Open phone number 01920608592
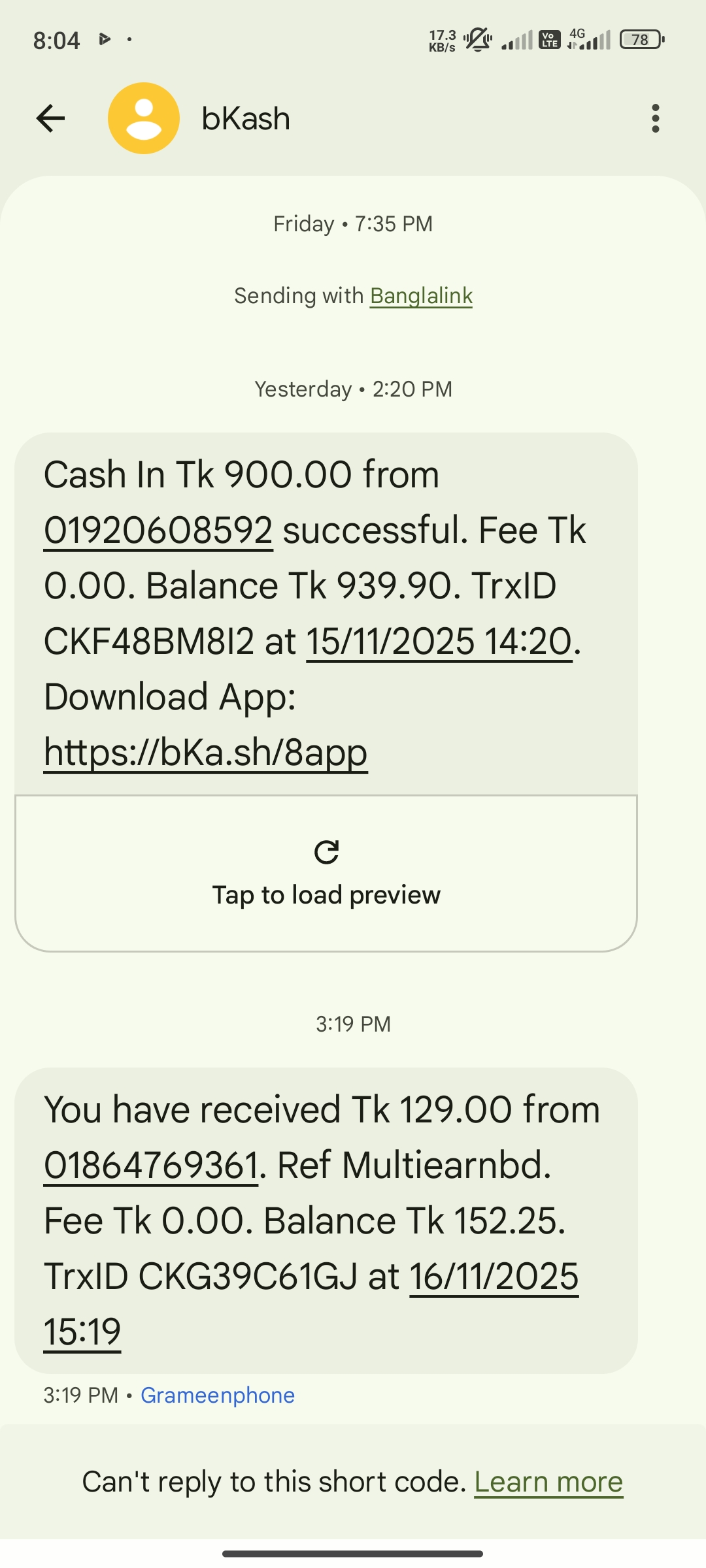 point(158,530)
